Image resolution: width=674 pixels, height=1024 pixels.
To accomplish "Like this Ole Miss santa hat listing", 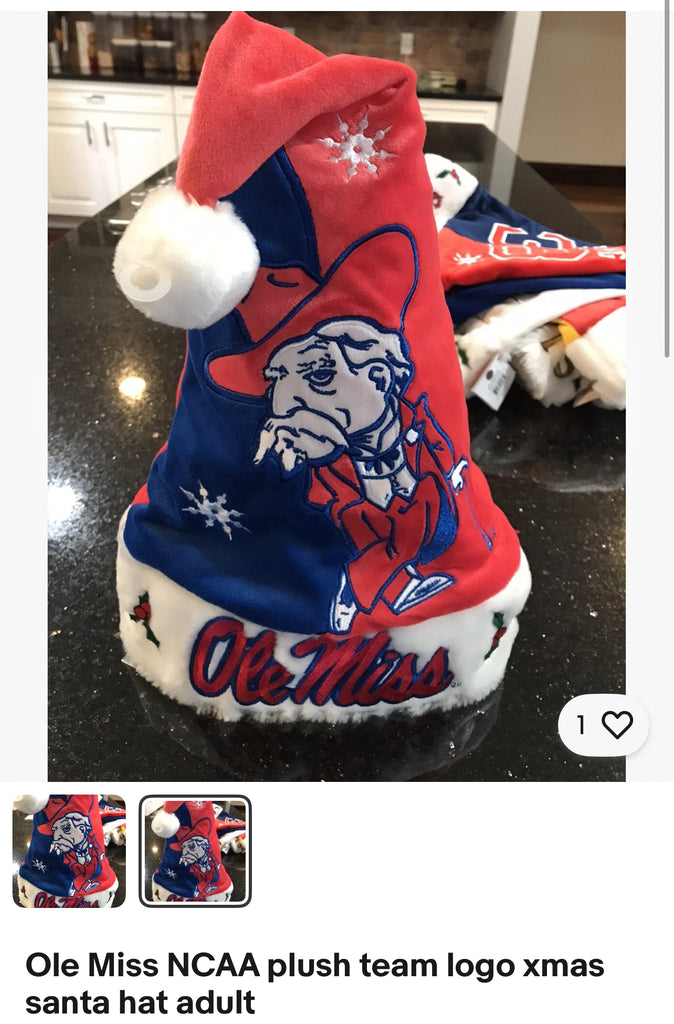I will pyautogui.click(x=616, y=725).
